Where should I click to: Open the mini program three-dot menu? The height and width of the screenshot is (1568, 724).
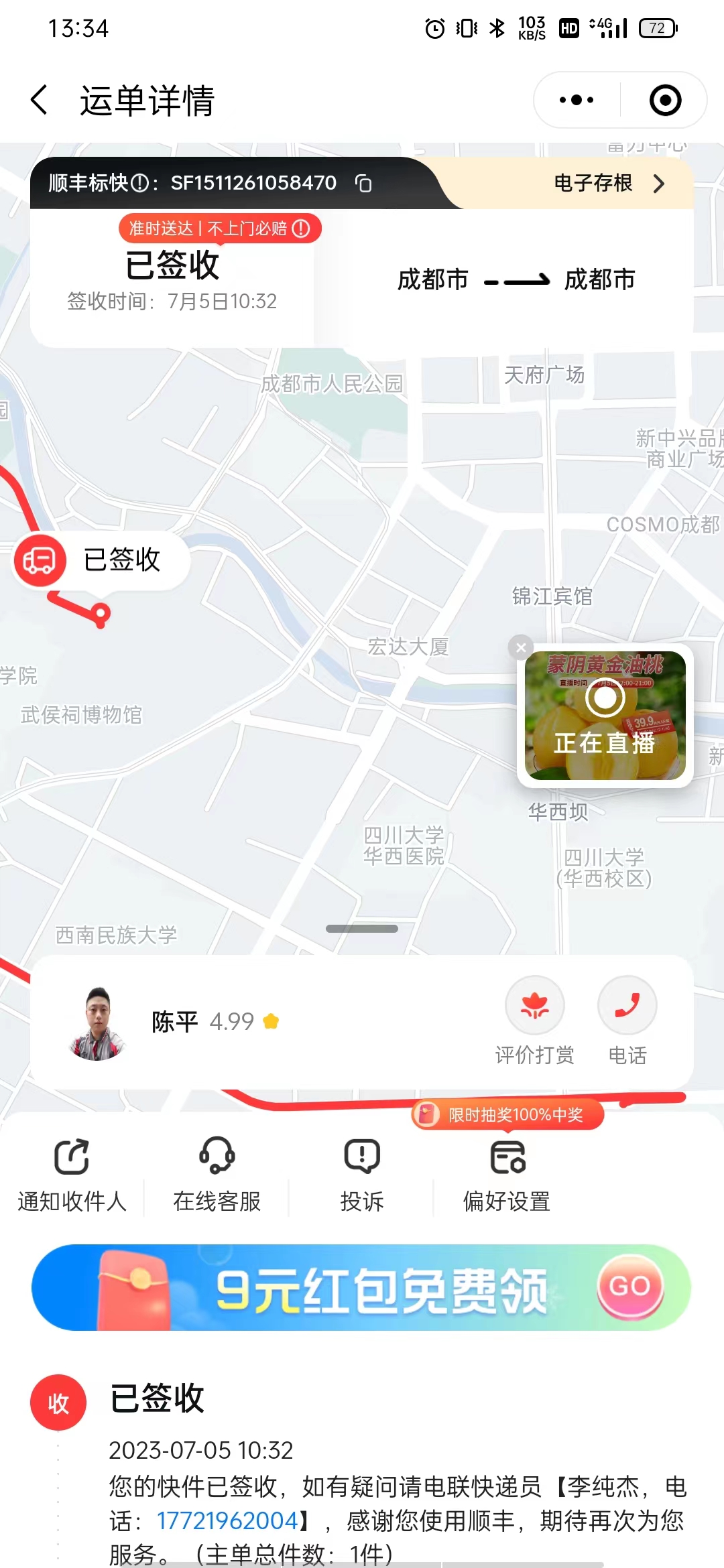tap(577, 101)
